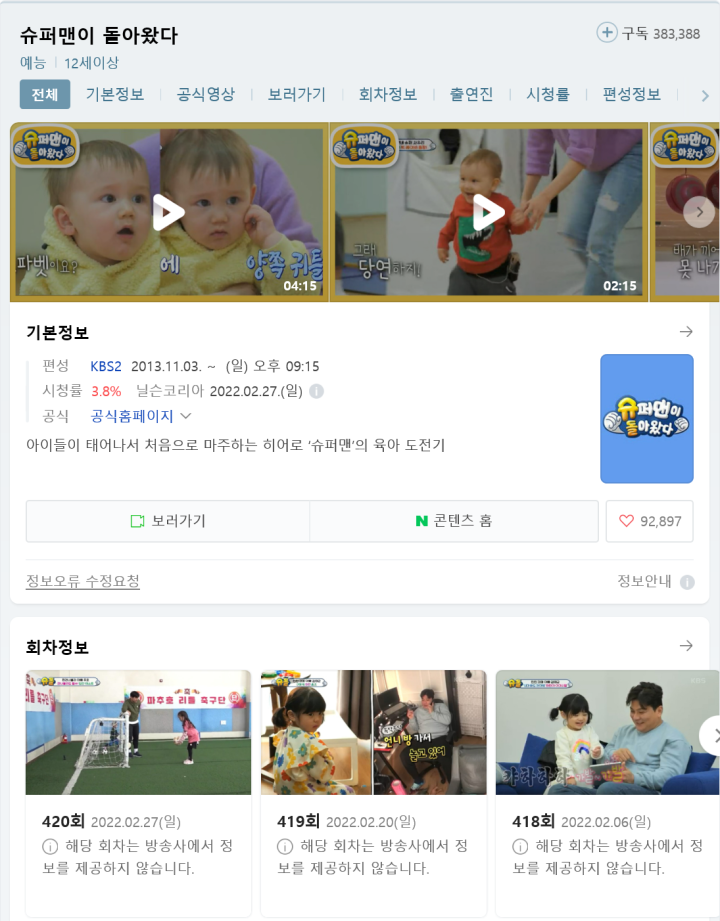Tap the 보러가기 watch button

168,521
